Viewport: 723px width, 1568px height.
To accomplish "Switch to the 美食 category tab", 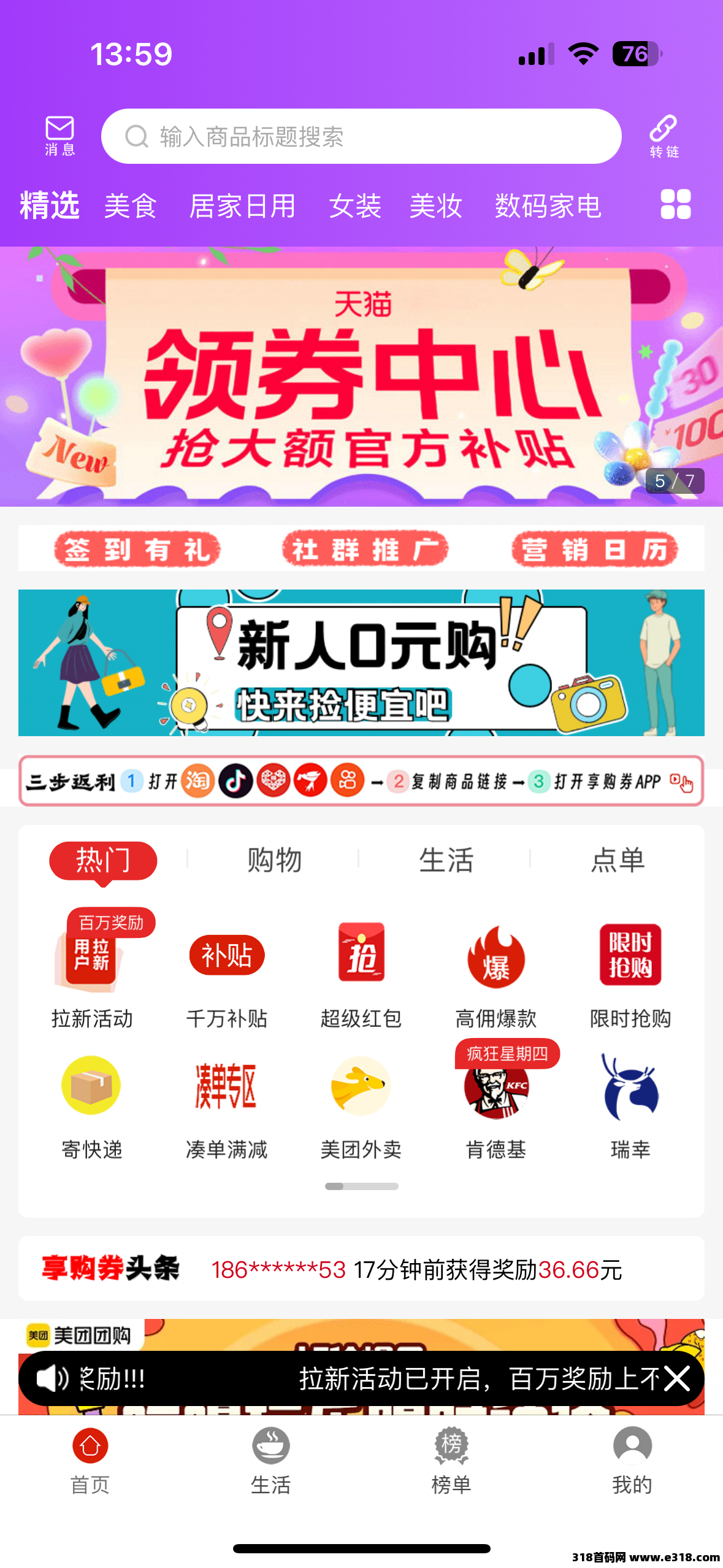I will [x=131, y=206].
